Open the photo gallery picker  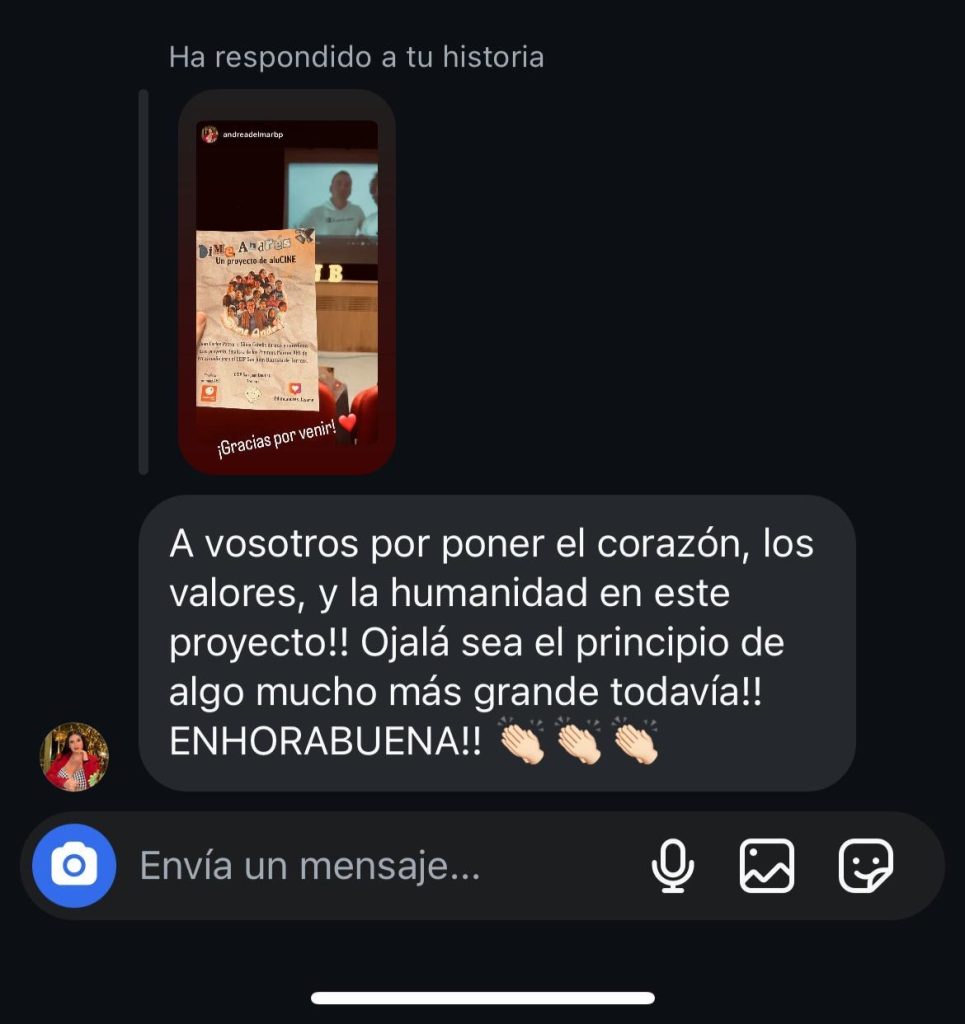[767, 866]
